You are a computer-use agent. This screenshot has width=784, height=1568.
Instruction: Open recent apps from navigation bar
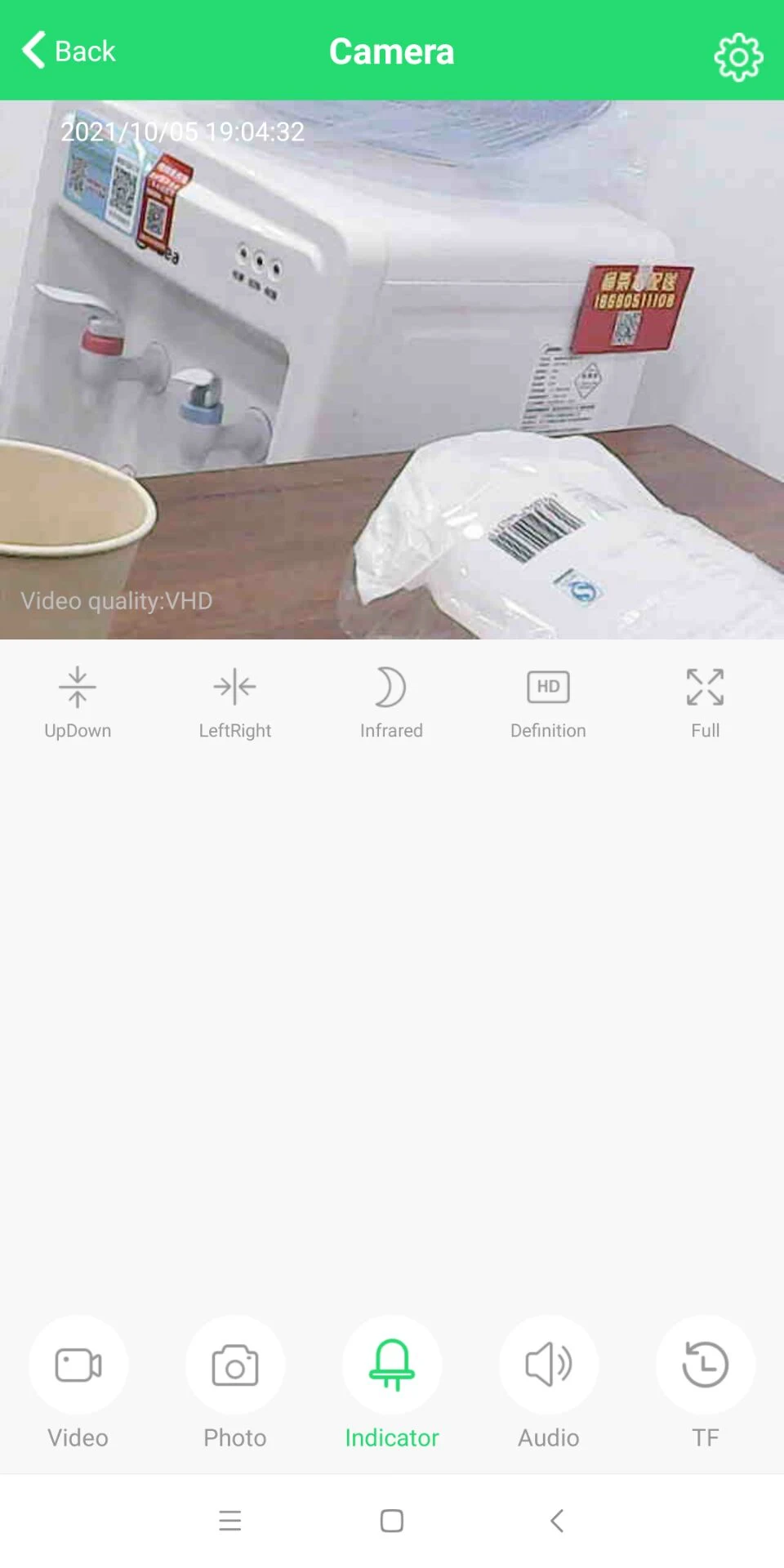(230, 1521)
